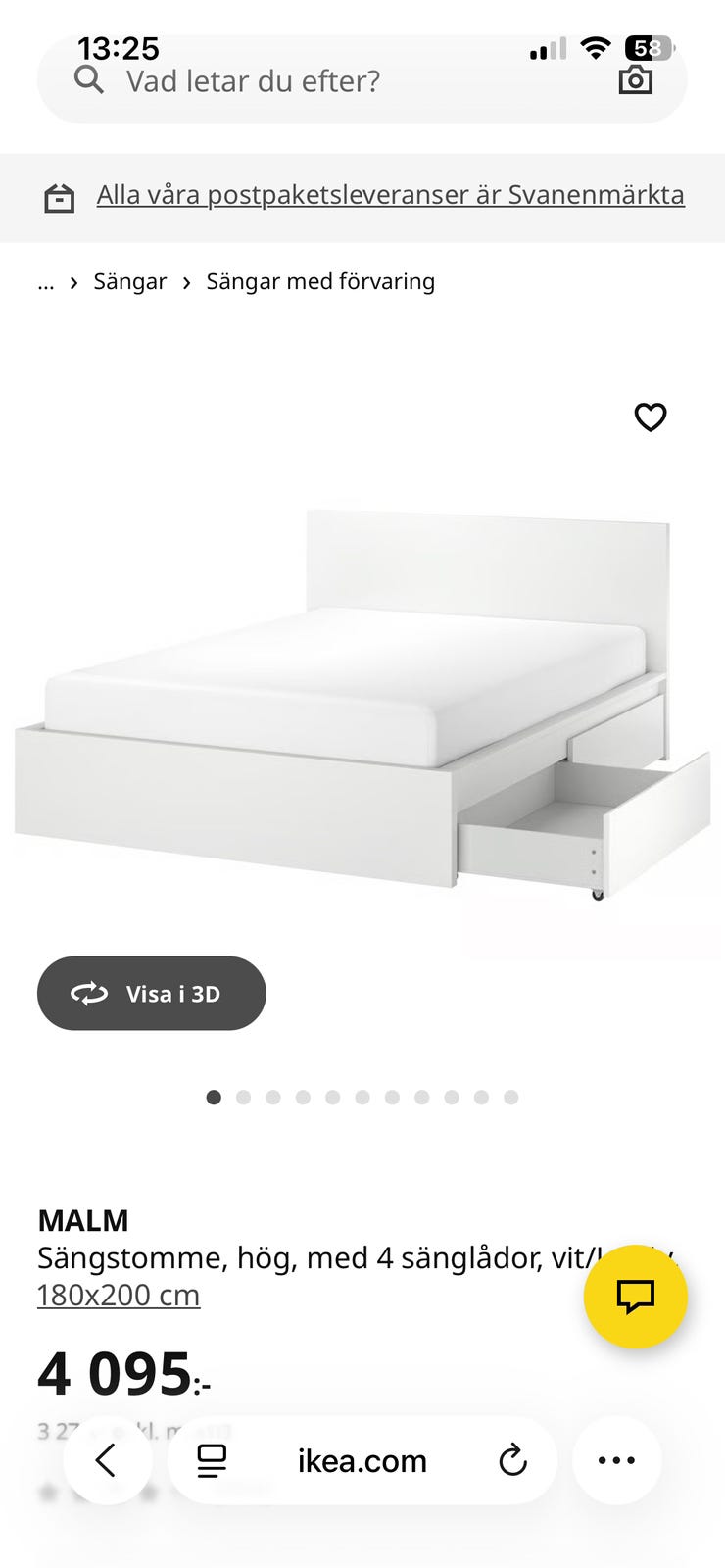
Task: Select the 180x200 cm size link
Action: click(x=119, y=1296)
